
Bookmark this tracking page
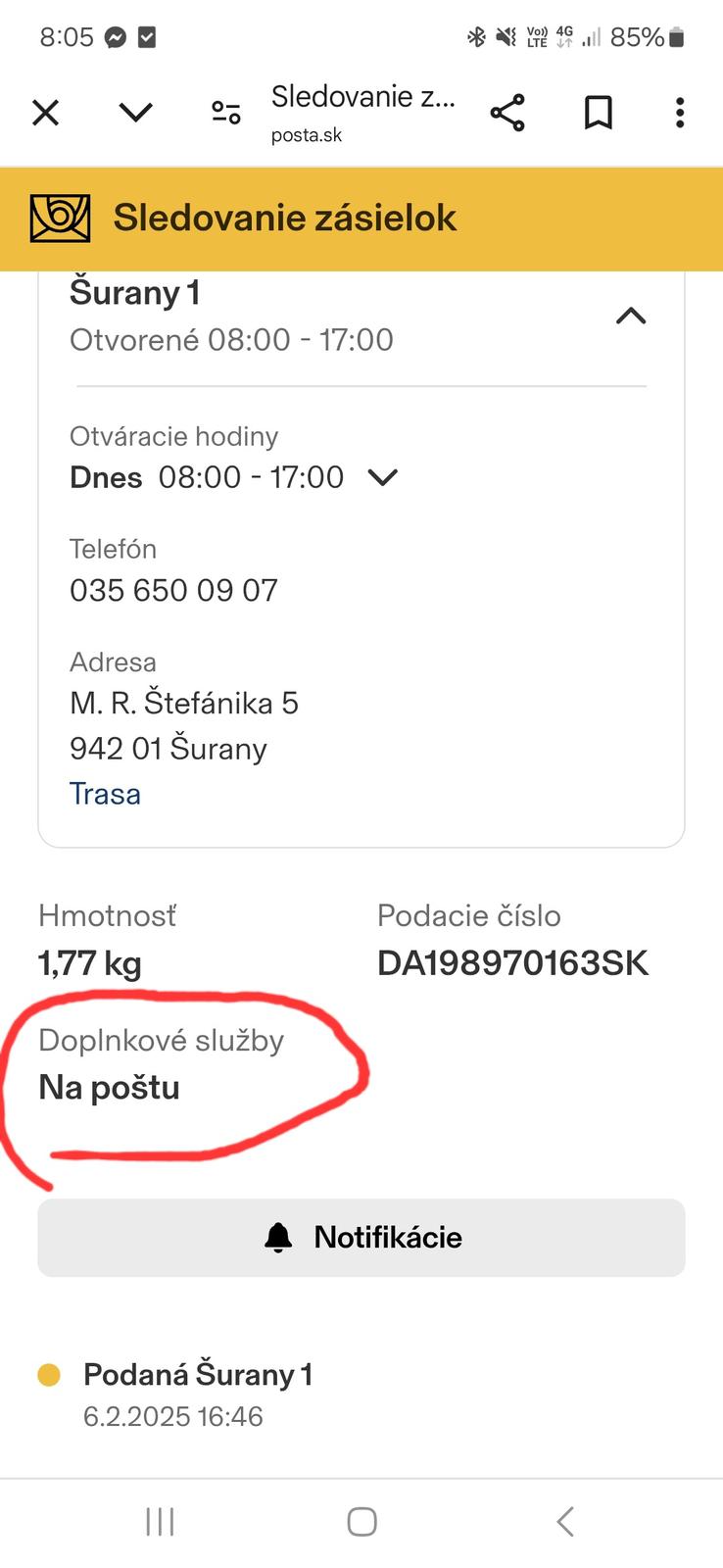coord(598,113)
